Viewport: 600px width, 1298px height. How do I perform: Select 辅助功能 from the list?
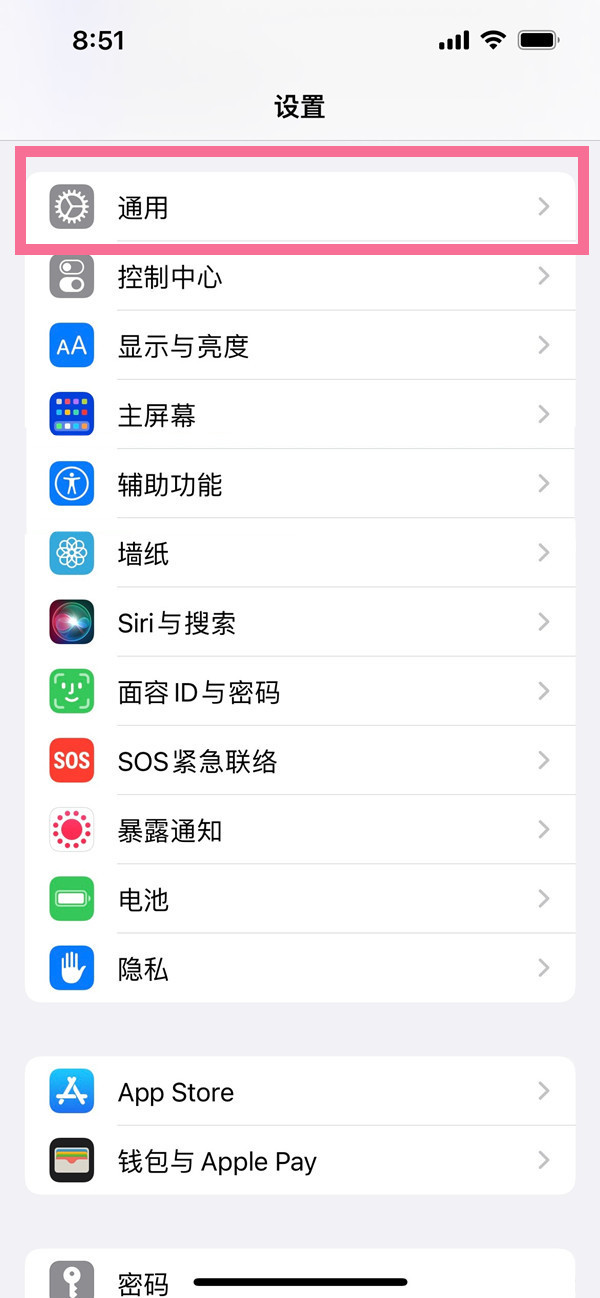tap(300, 484)
